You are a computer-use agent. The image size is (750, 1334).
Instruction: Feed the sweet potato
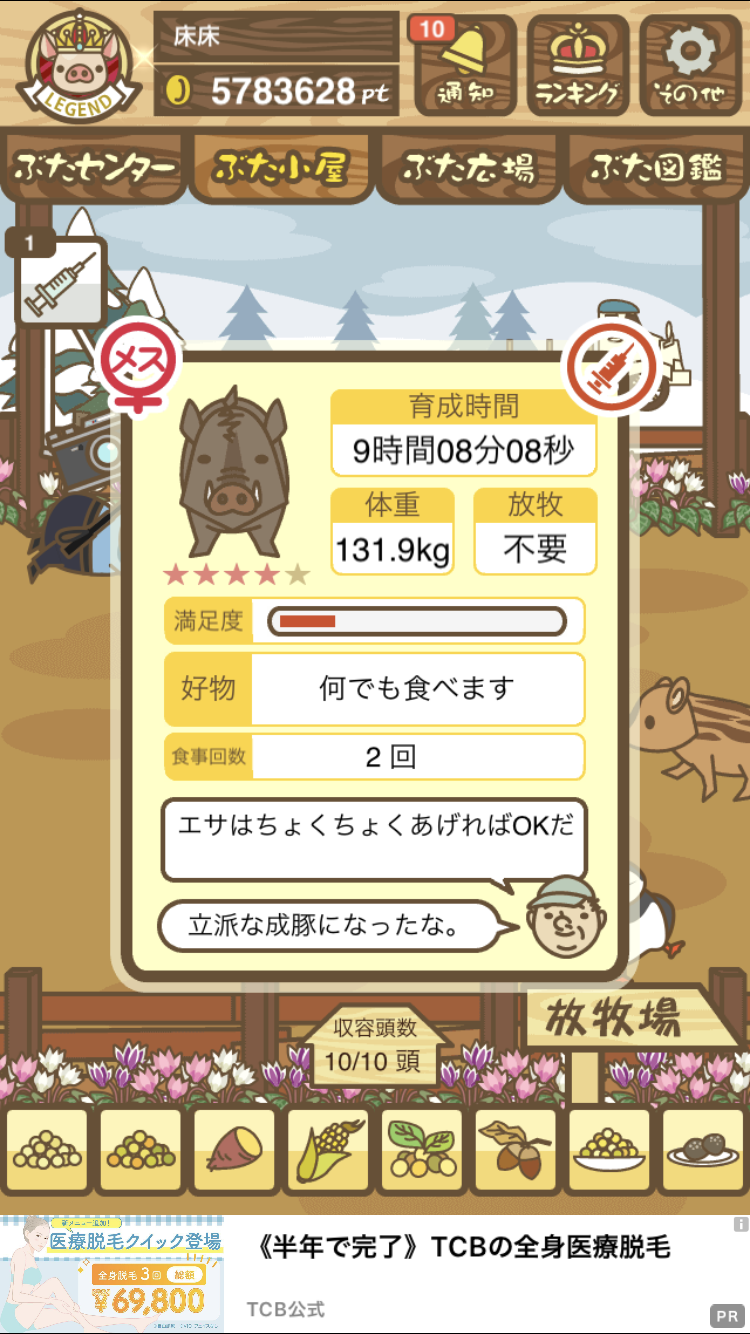(234, 1151)
